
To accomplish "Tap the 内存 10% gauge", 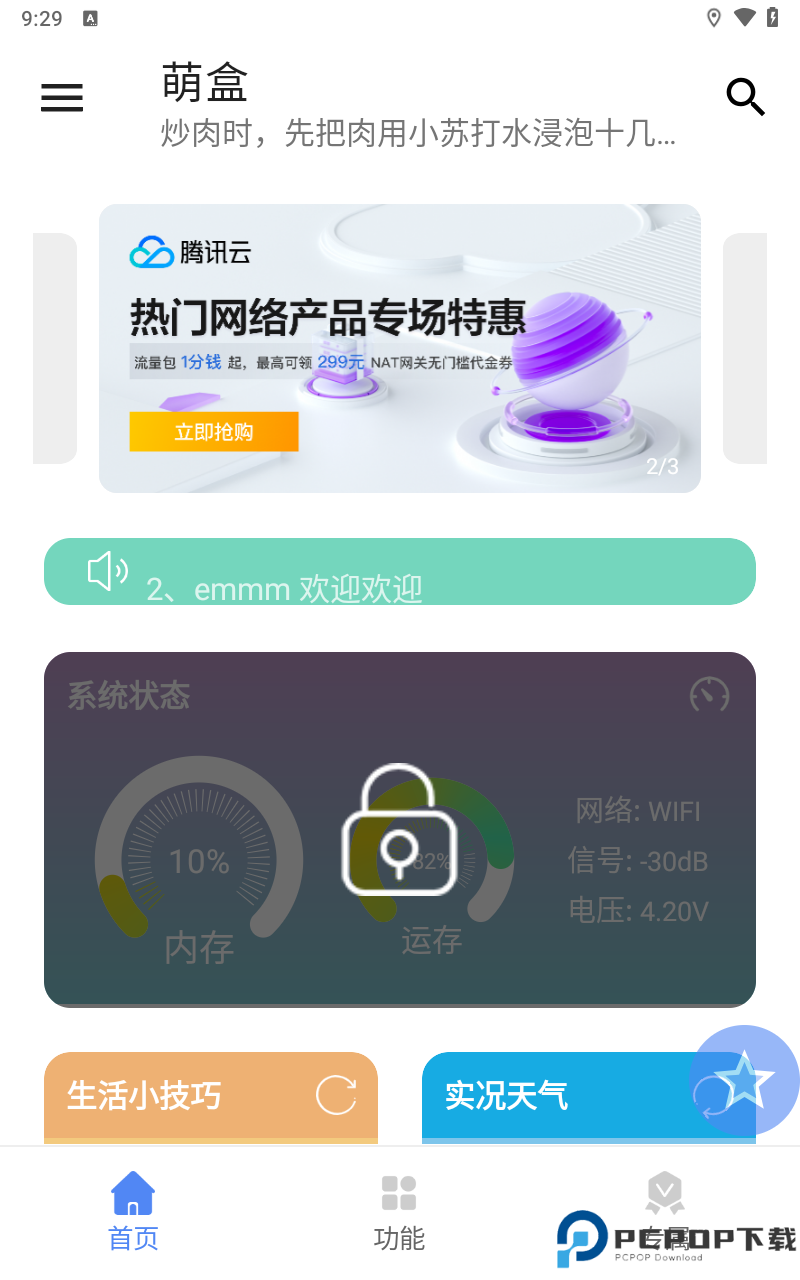I will click(198, 860).
